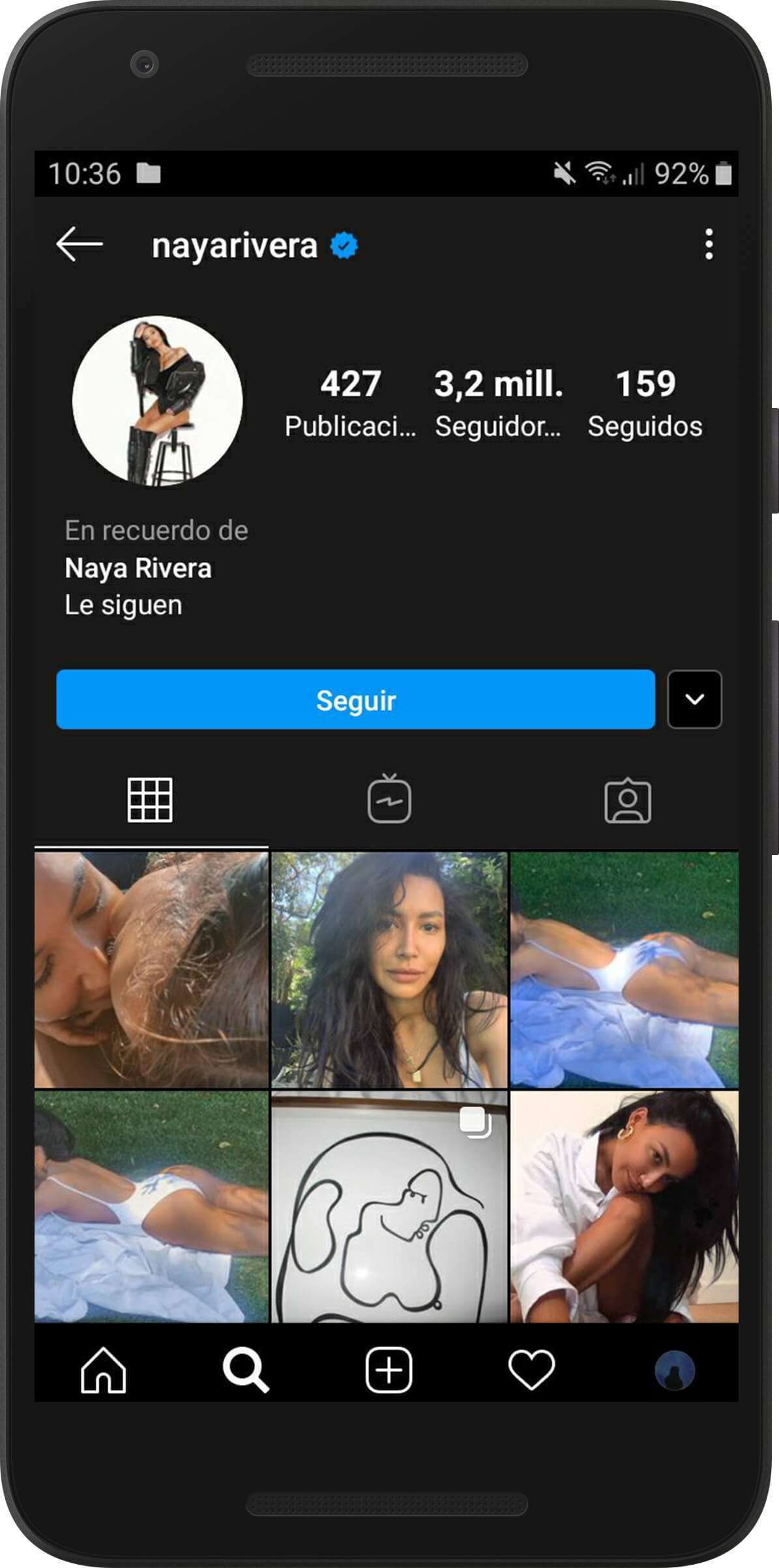Switch to the IGTV videos tab

389,800
